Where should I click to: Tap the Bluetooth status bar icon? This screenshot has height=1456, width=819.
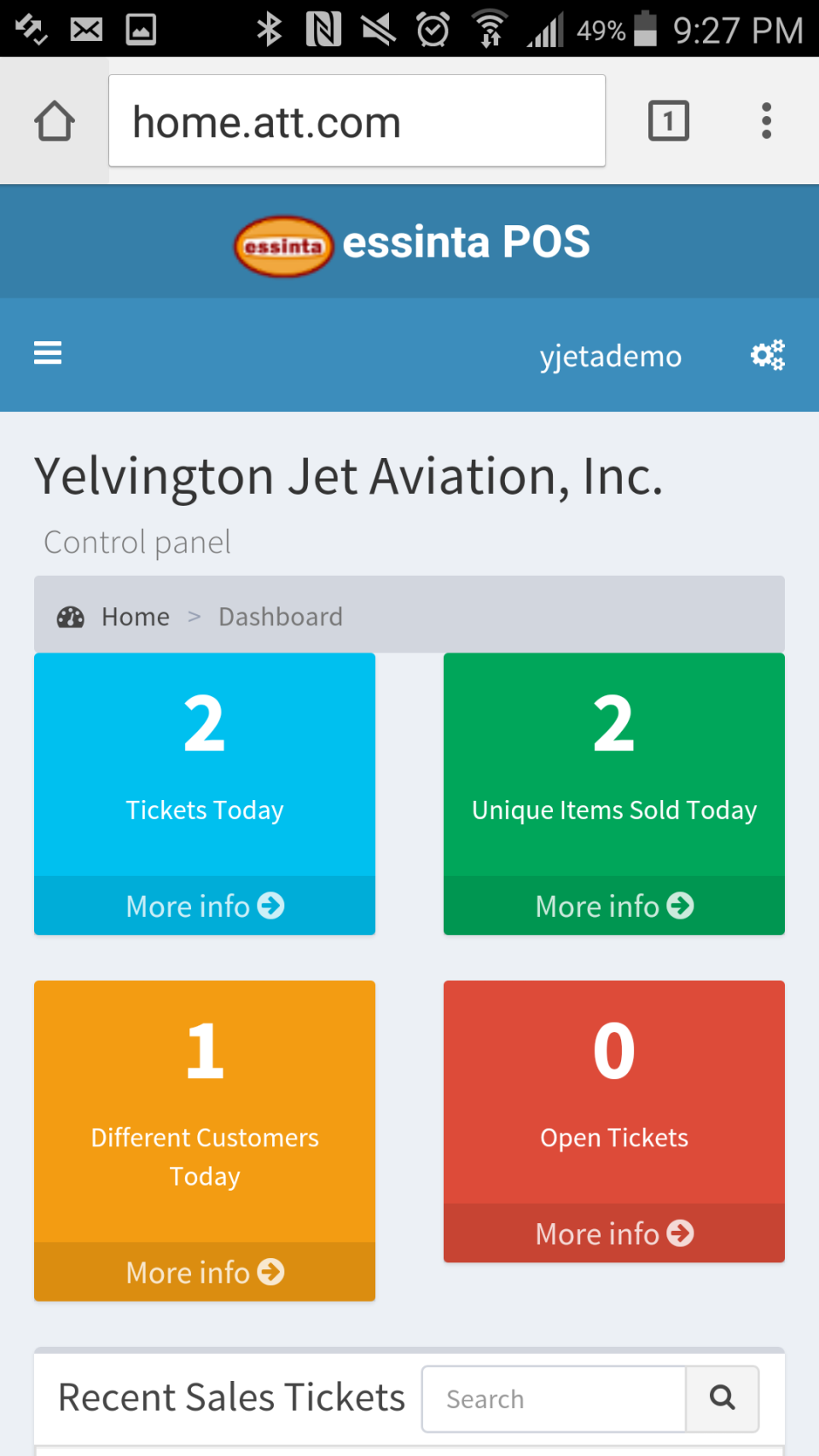click(x=270, y=28)
